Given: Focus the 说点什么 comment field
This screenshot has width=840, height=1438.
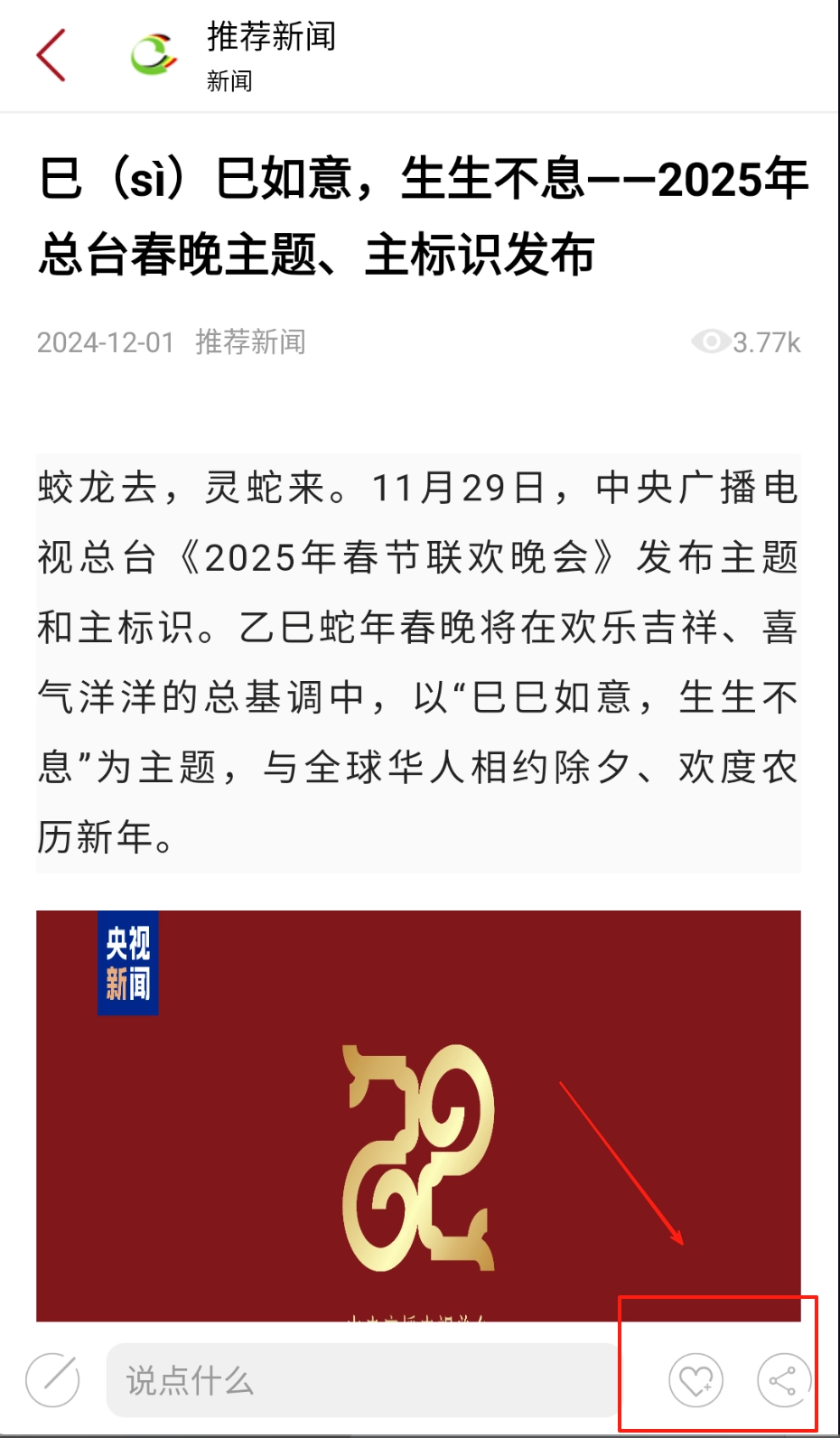Looking at the screenshot, I should coord(361,1380).
